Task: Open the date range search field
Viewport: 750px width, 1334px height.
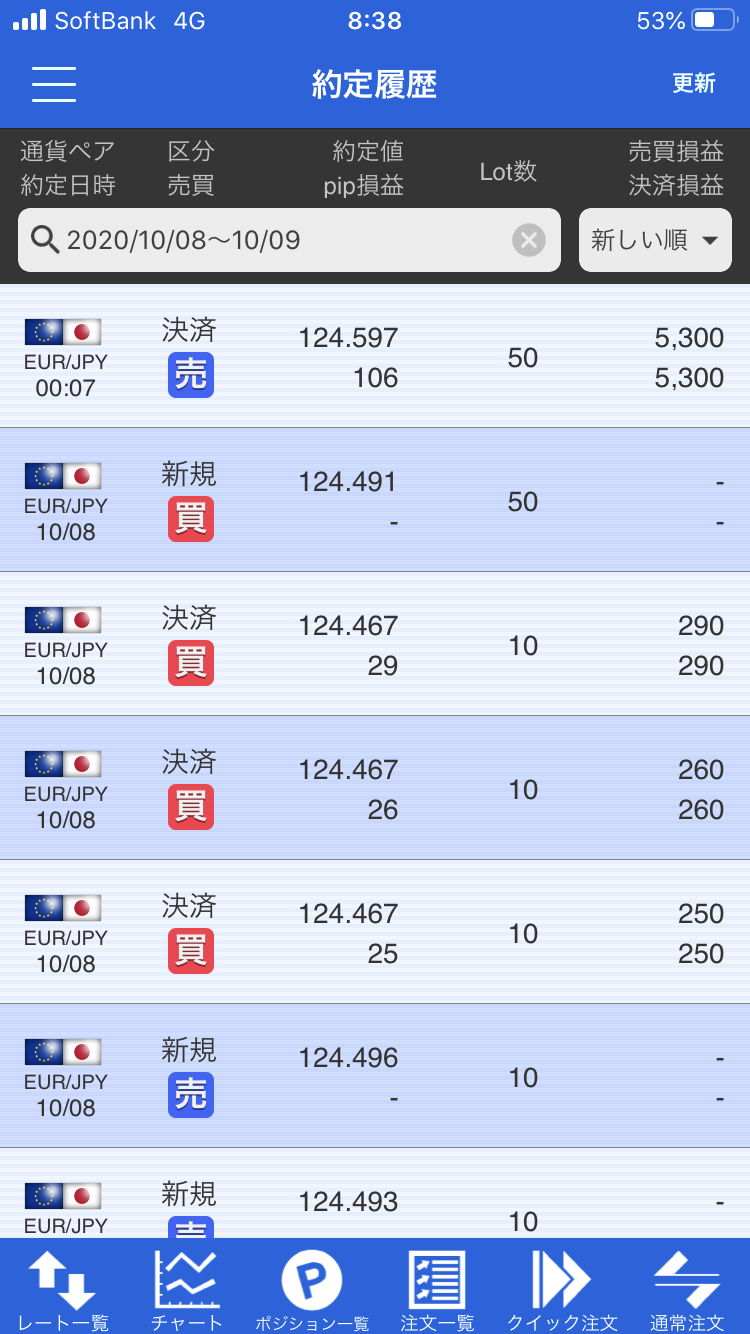Action: 289,240
